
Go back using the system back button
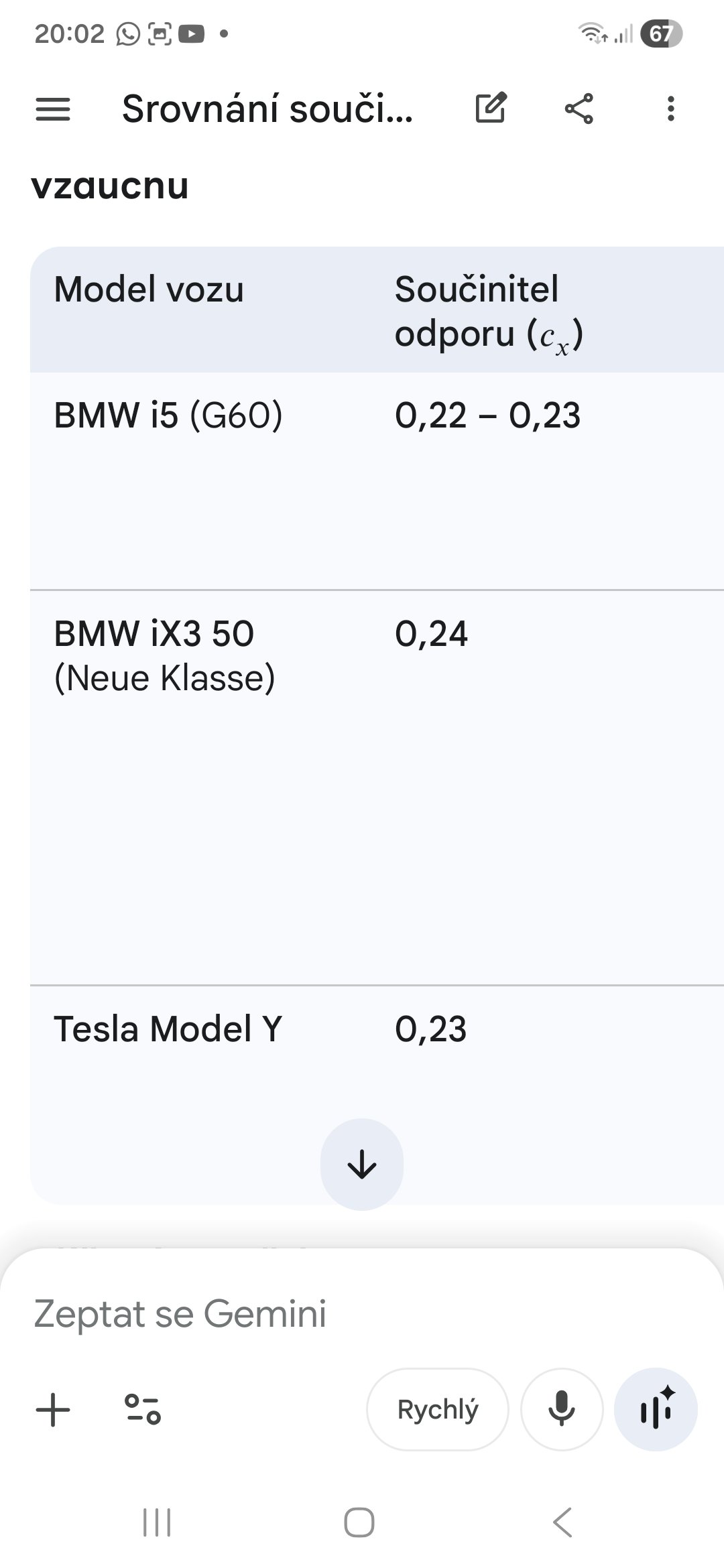(562, 1522)
